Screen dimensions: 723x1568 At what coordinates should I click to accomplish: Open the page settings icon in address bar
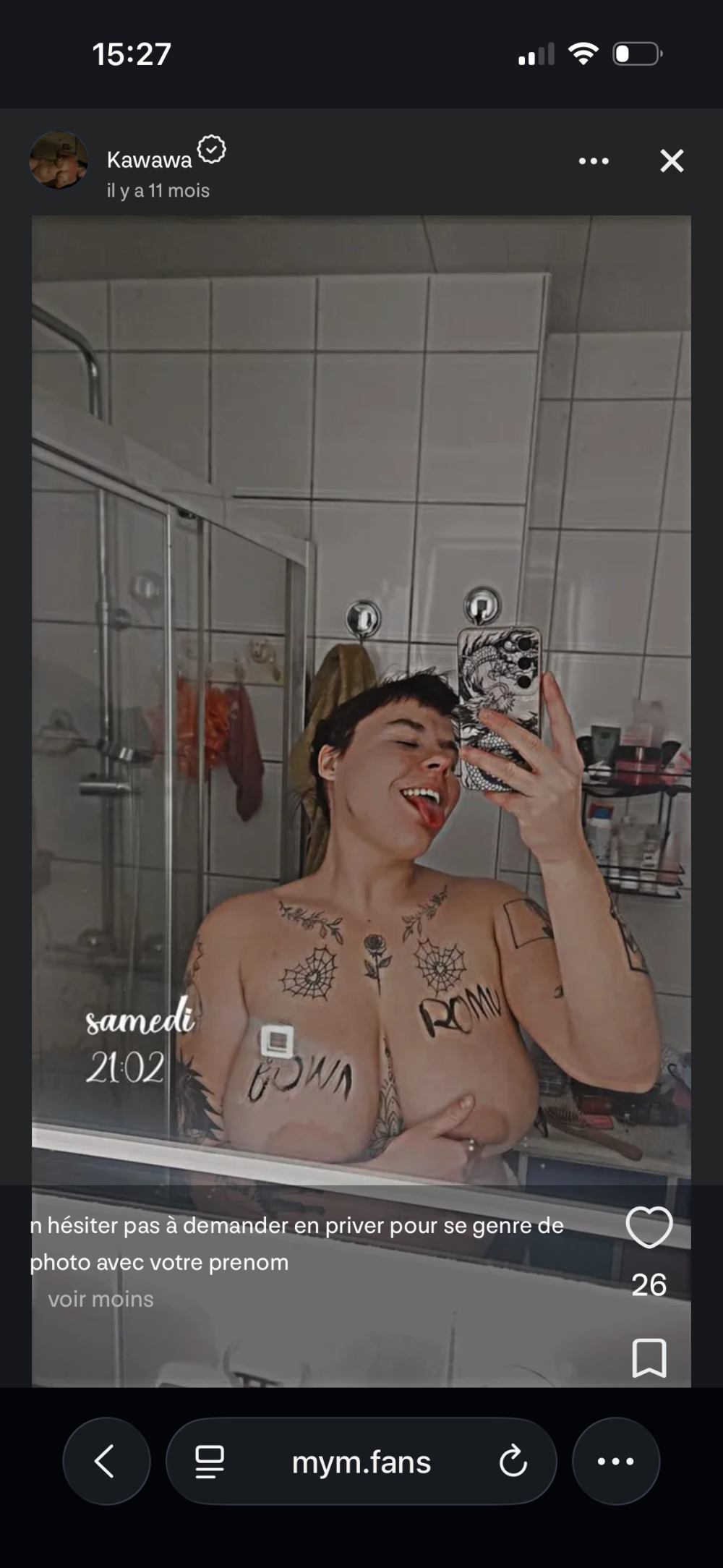click(x=210, y=1462)
